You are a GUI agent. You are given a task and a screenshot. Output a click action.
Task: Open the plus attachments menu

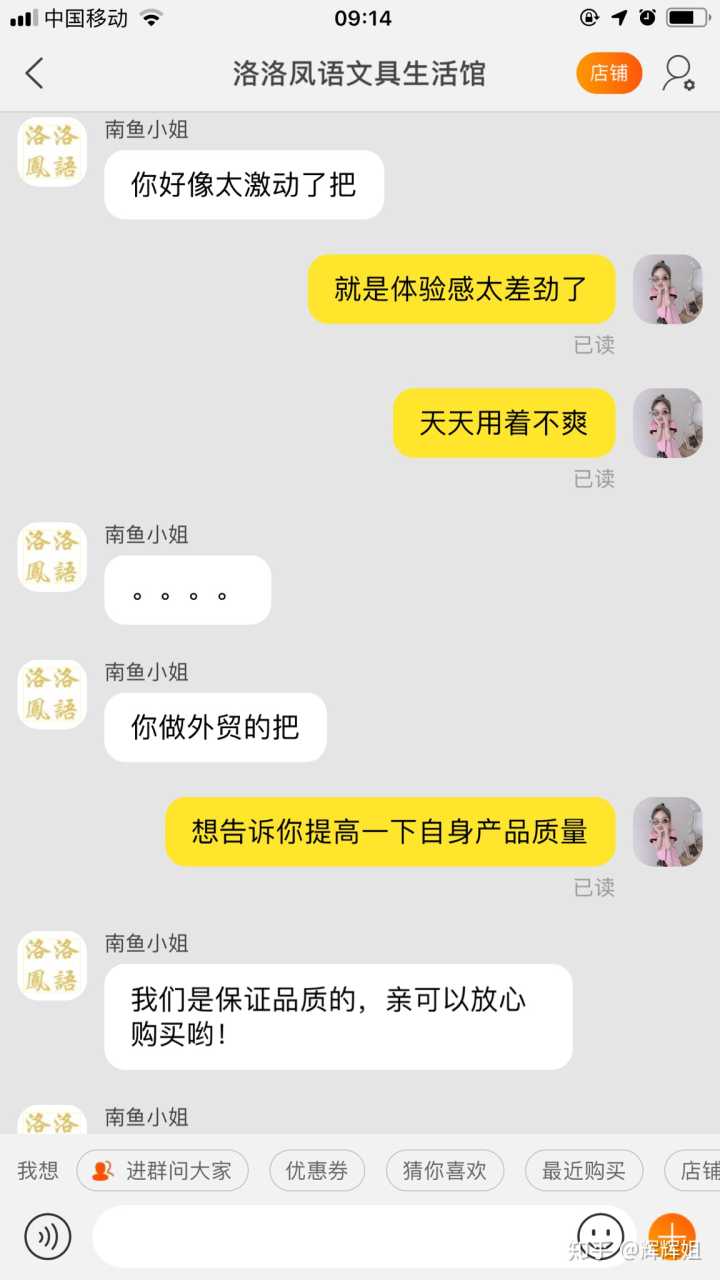(671, 1236)
